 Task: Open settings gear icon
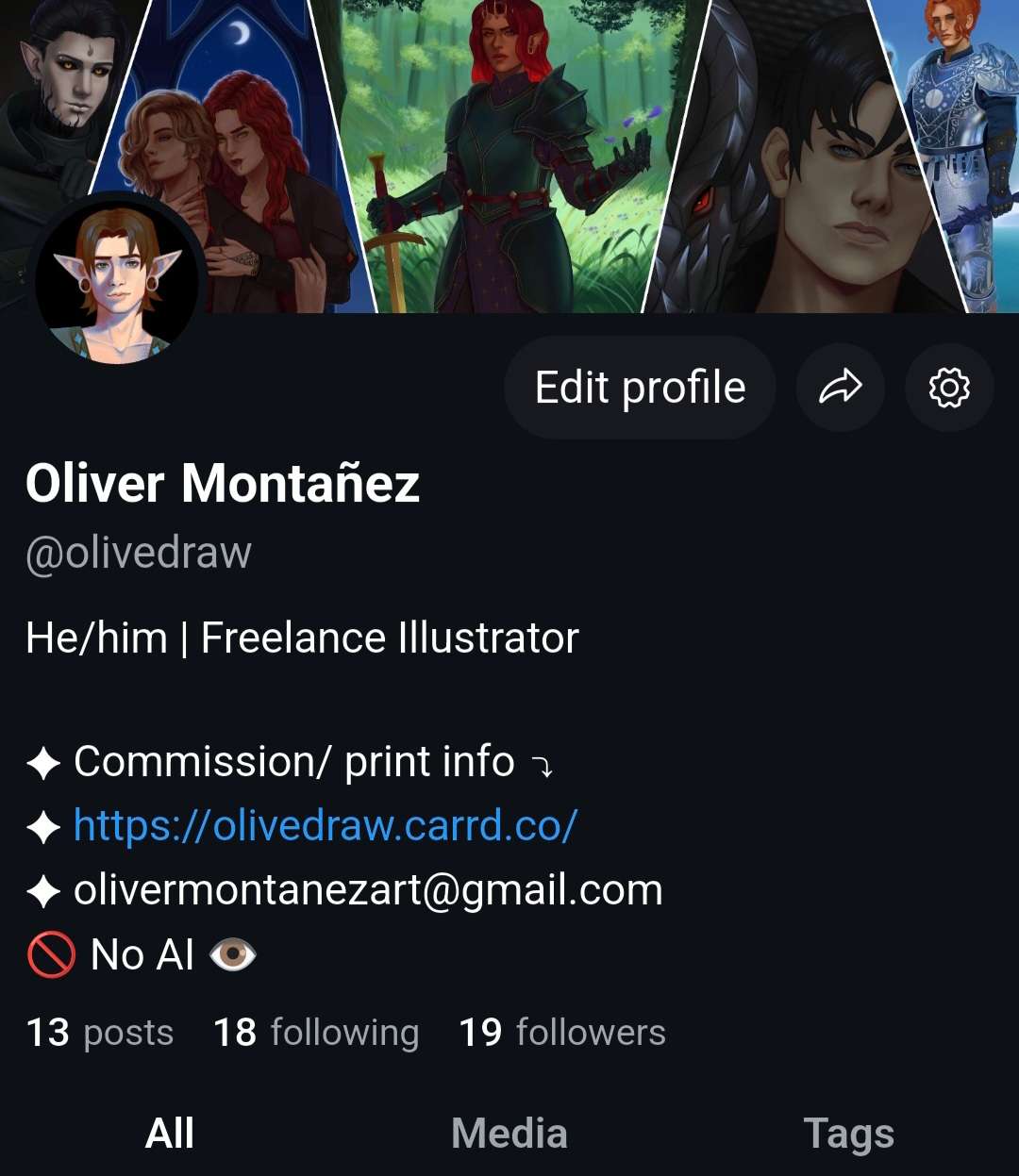pyautogui.click(x=948, y=388)
